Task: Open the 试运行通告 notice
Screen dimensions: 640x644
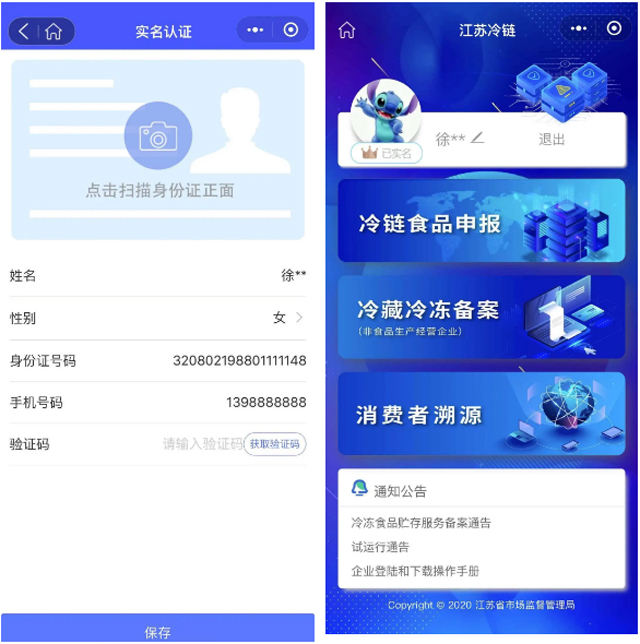Action: coord(380,547)
